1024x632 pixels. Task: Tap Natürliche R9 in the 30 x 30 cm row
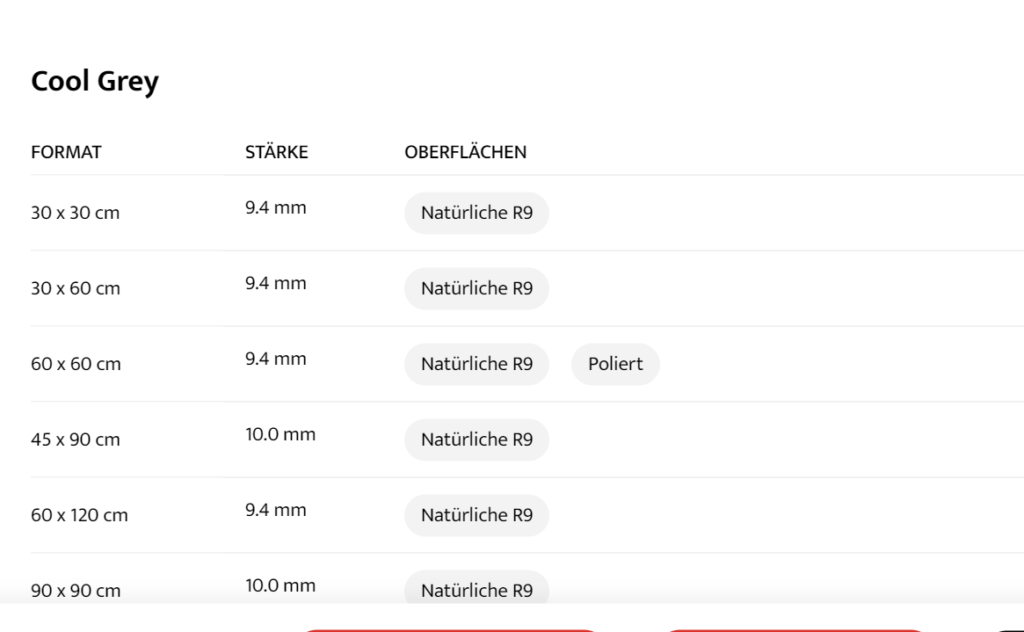[476, 213]
